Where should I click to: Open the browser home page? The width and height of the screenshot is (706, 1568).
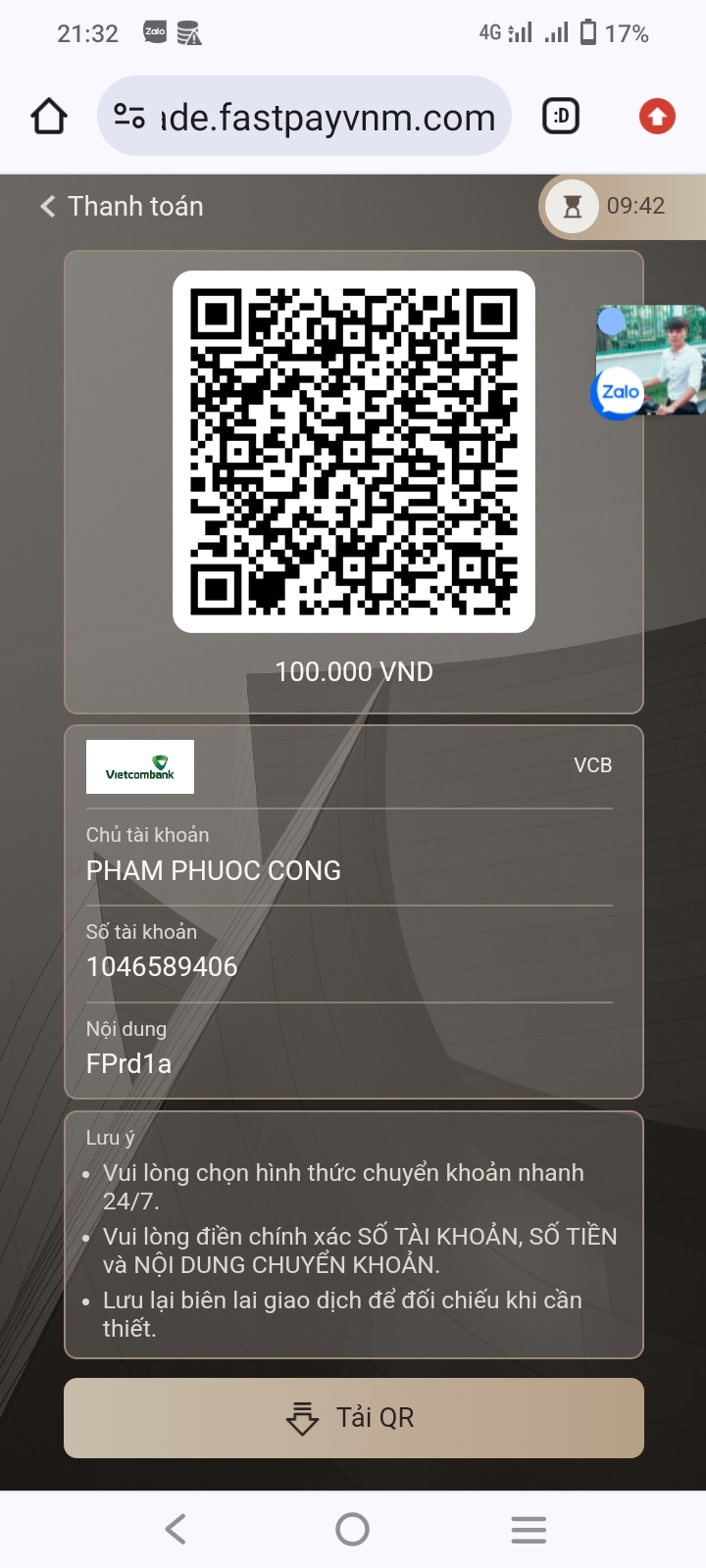point(49,117)
